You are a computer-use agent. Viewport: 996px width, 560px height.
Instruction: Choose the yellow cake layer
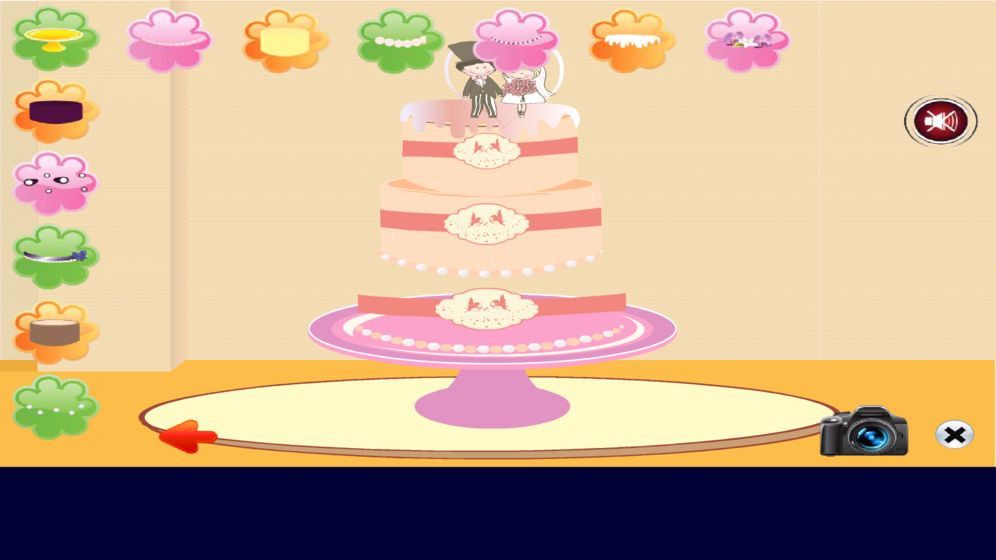285,41
